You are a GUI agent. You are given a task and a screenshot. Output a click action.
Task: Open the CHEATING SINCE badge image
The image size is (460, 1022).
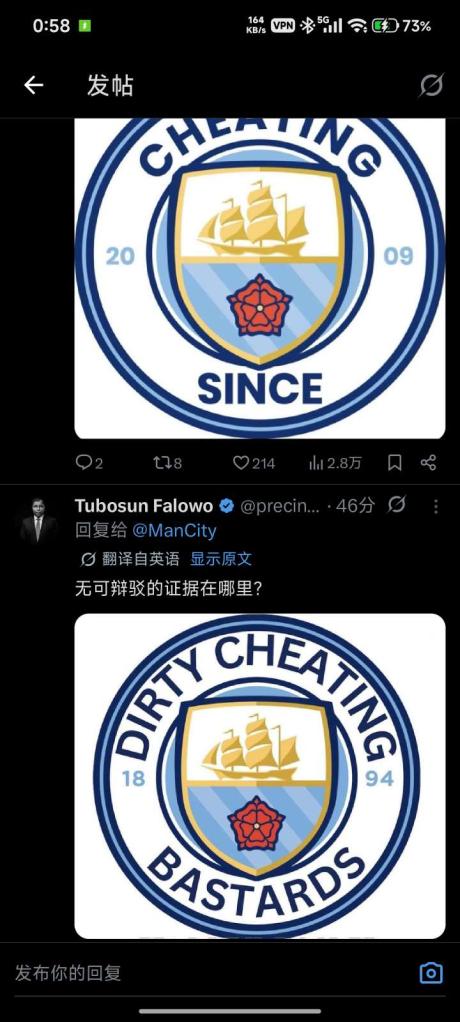[x=260, y=278]
